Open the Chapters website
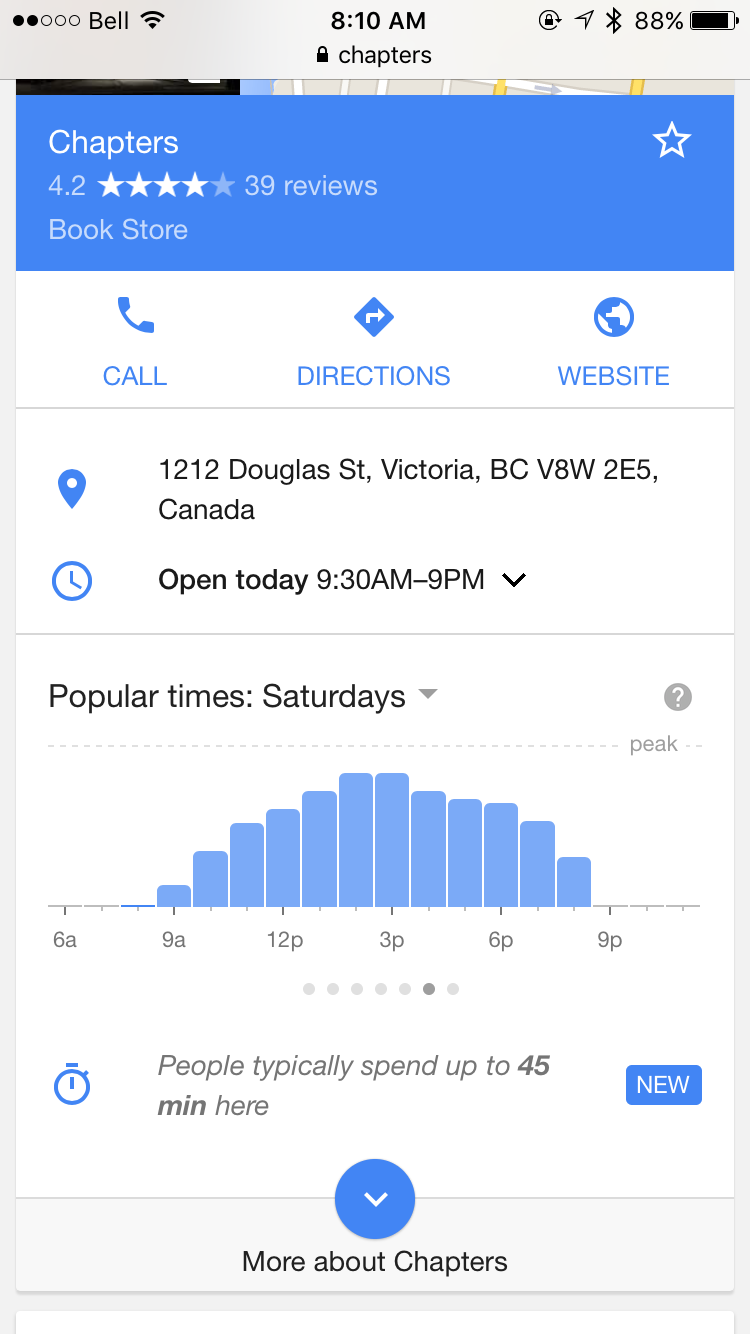The width and height of the screenshot is (750, 1334). pyautogui.click(x=613, y=342)
